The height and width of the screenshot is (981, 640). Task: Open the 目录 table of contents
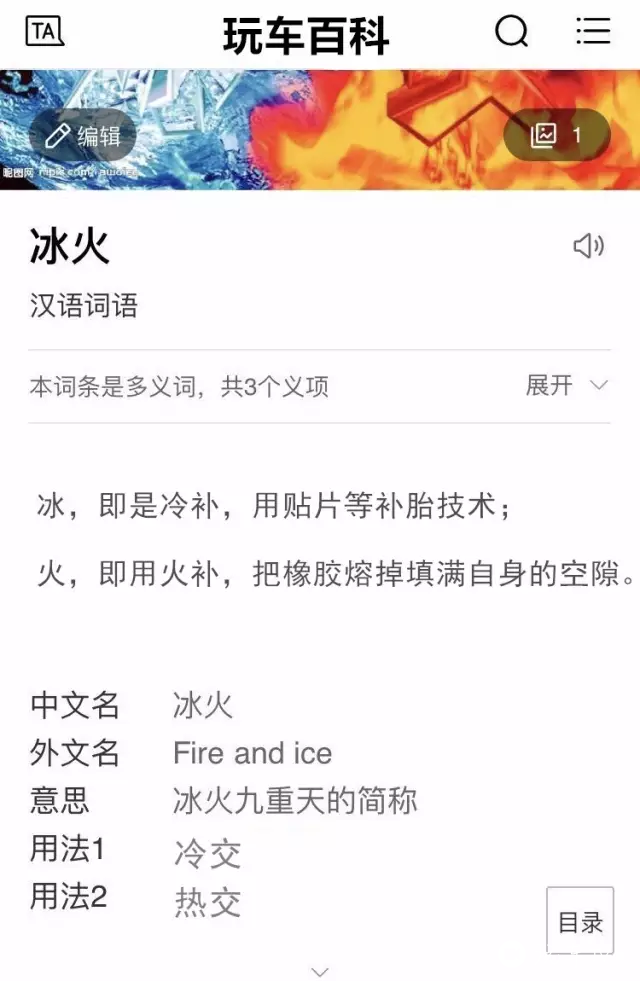(580, 921)
